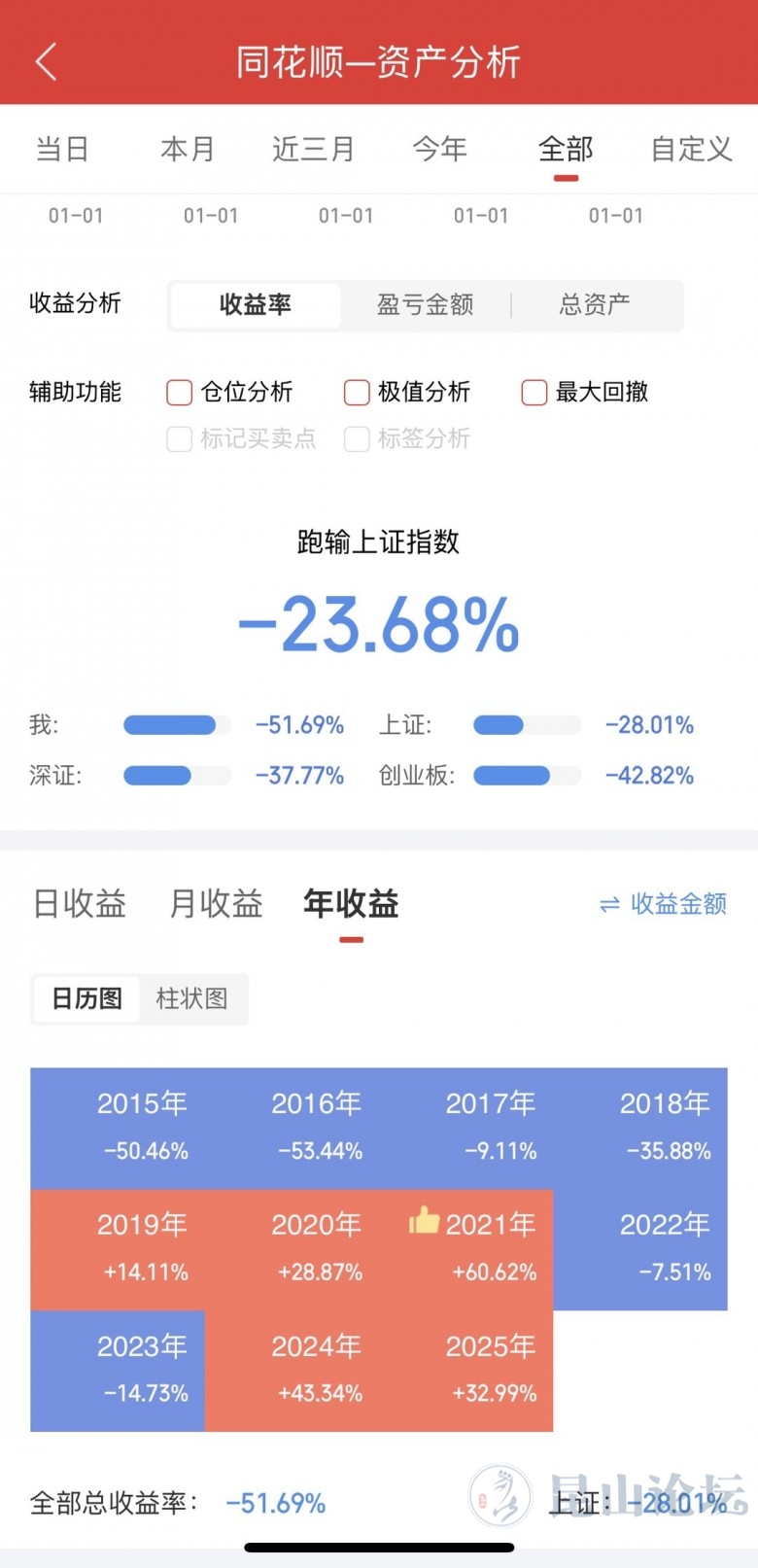Show 总资产 in profit analysis
The height and width of the screenshot is (1568, 758).
[x=595, y=305]
